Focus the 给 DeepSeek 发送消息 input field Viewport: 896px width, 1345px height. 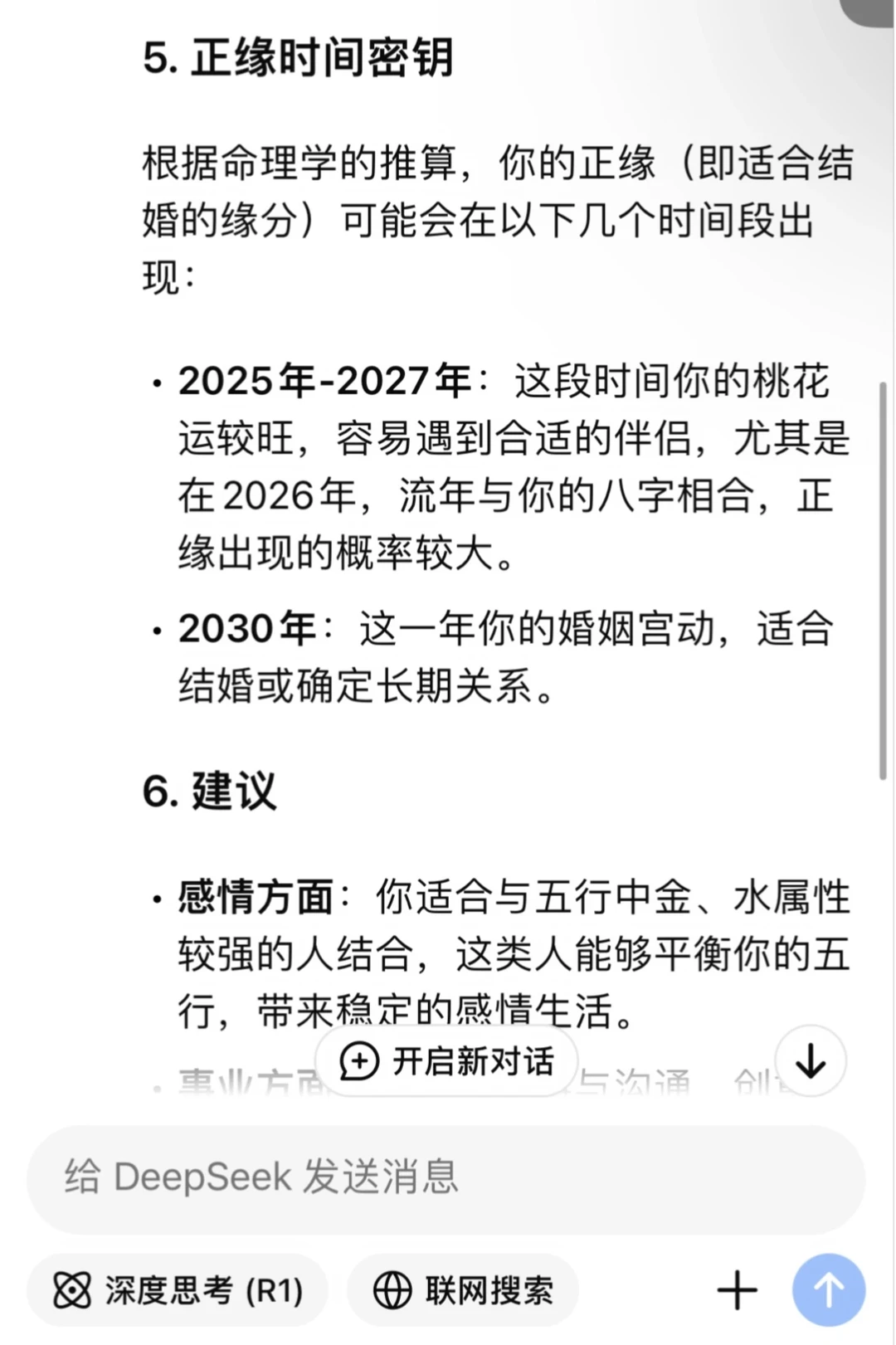tap(446, 1179)
